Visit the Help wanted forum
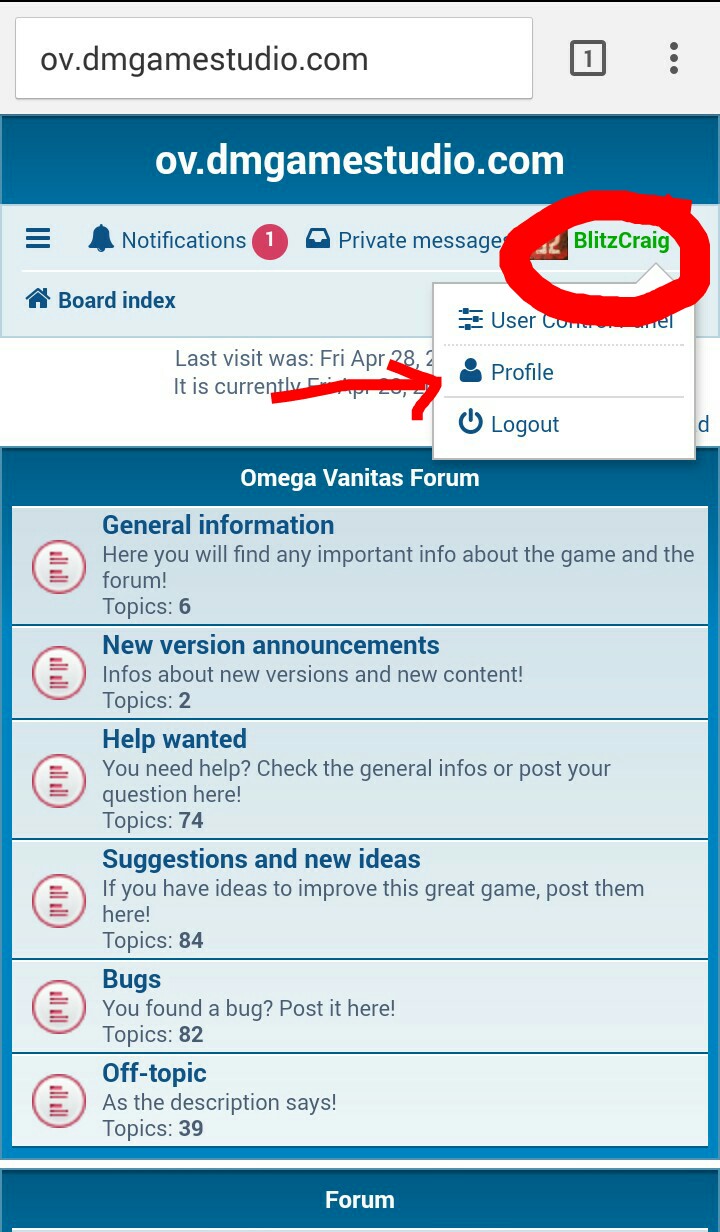Image resolution: width=720 pixels, height=1232 pixels. click(x=174, y=739)
